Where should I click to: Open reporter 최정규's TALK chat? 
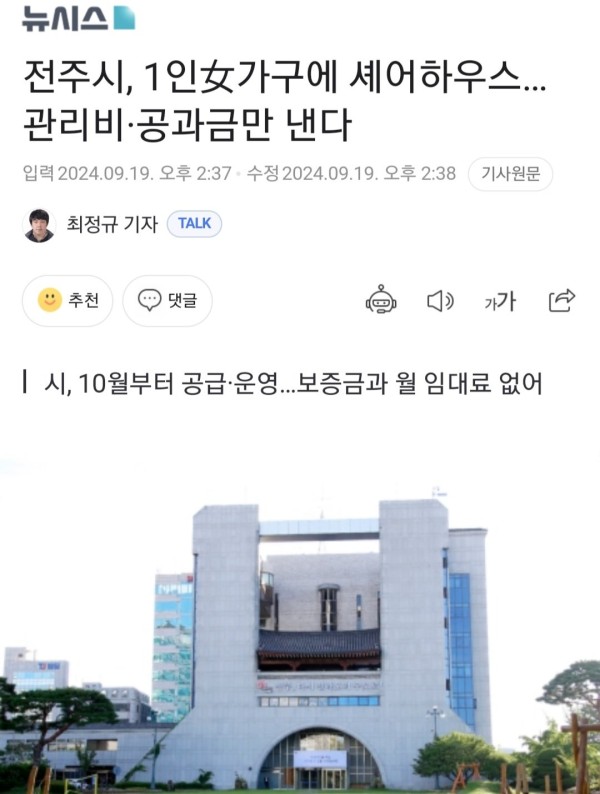pos(194,224)
